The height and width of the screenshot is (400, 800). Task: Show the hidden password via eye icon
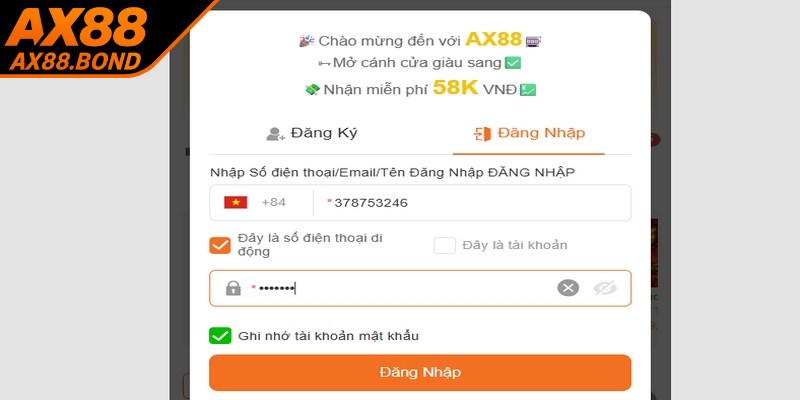605,288
